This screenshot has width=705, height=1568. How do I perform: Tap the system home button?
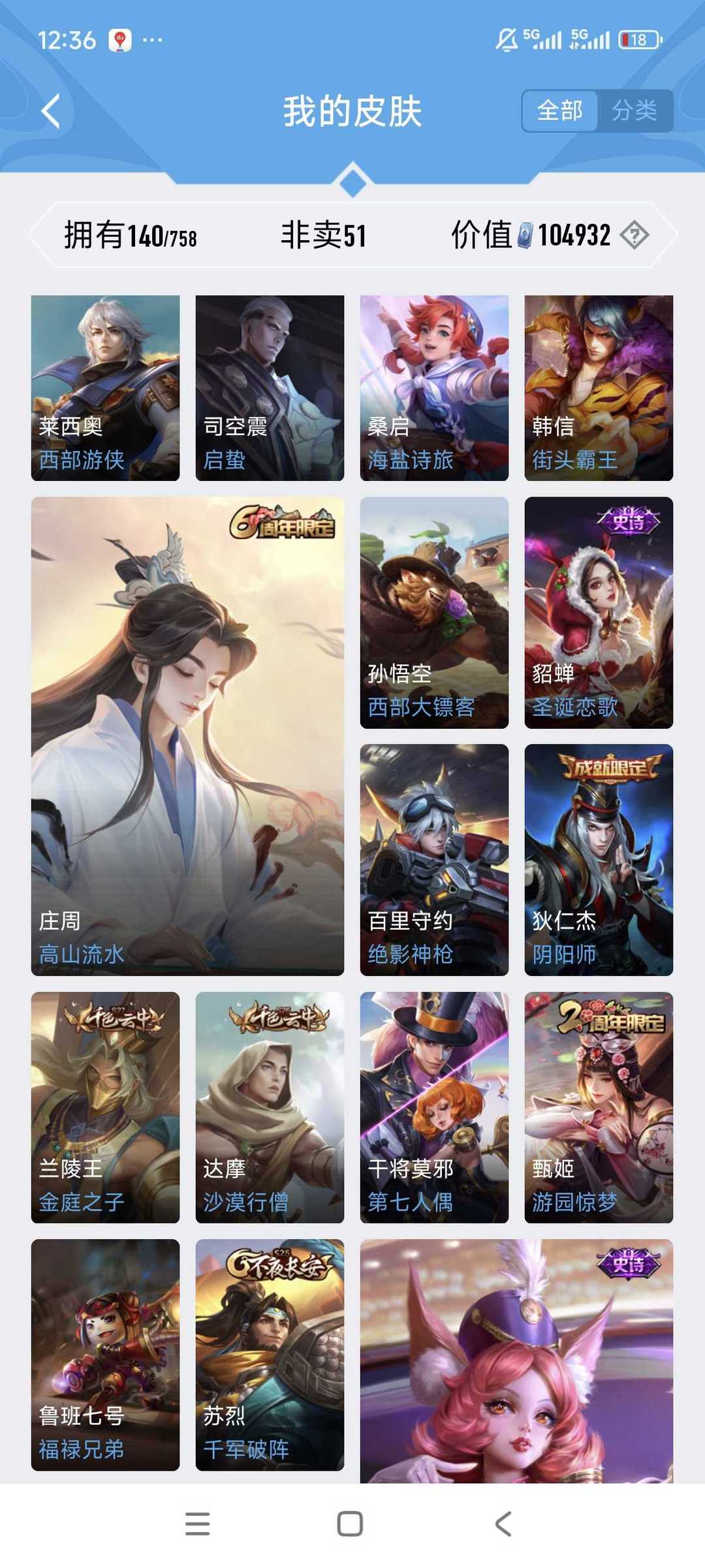point(350,1524)
